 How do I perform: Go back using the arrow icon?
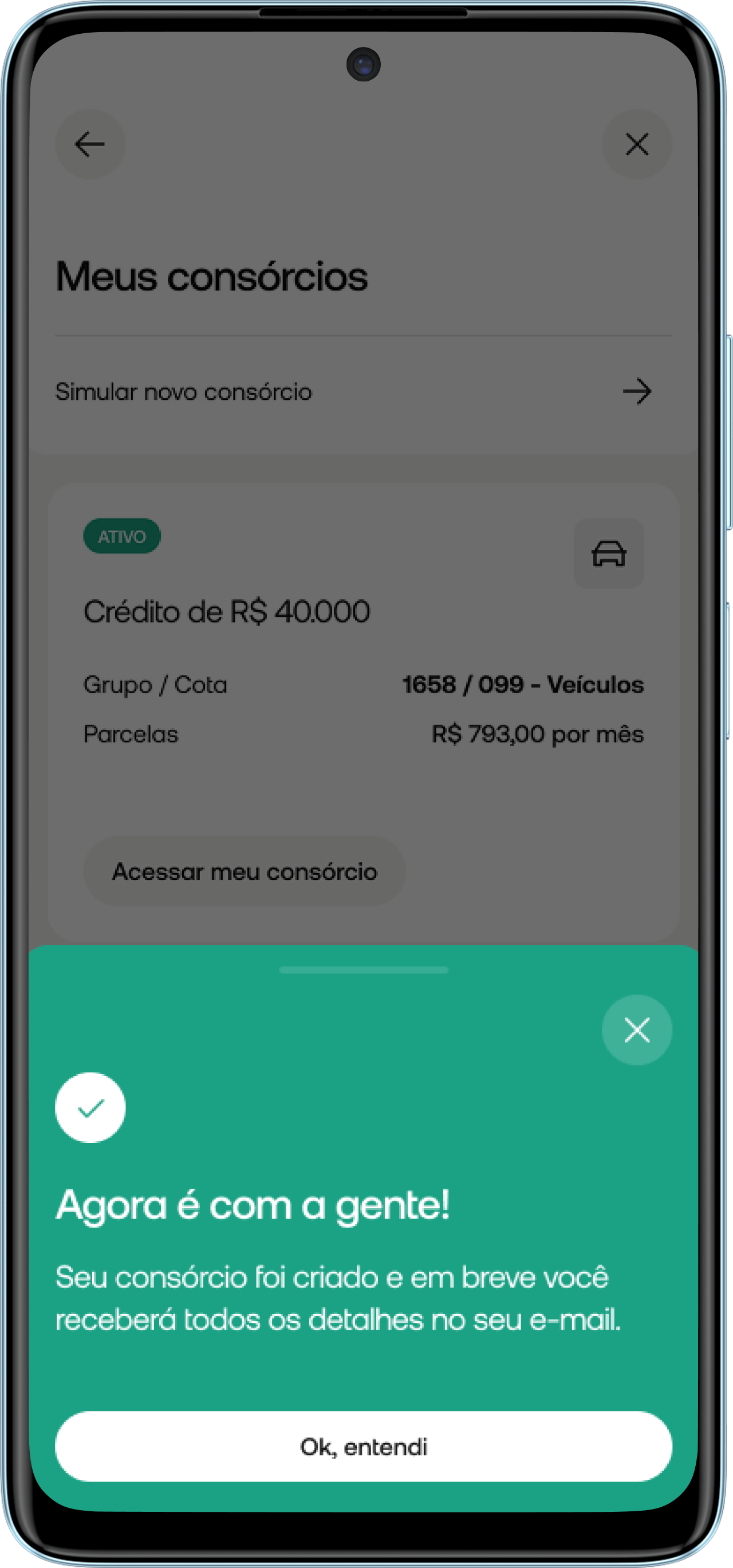[90, 144]
